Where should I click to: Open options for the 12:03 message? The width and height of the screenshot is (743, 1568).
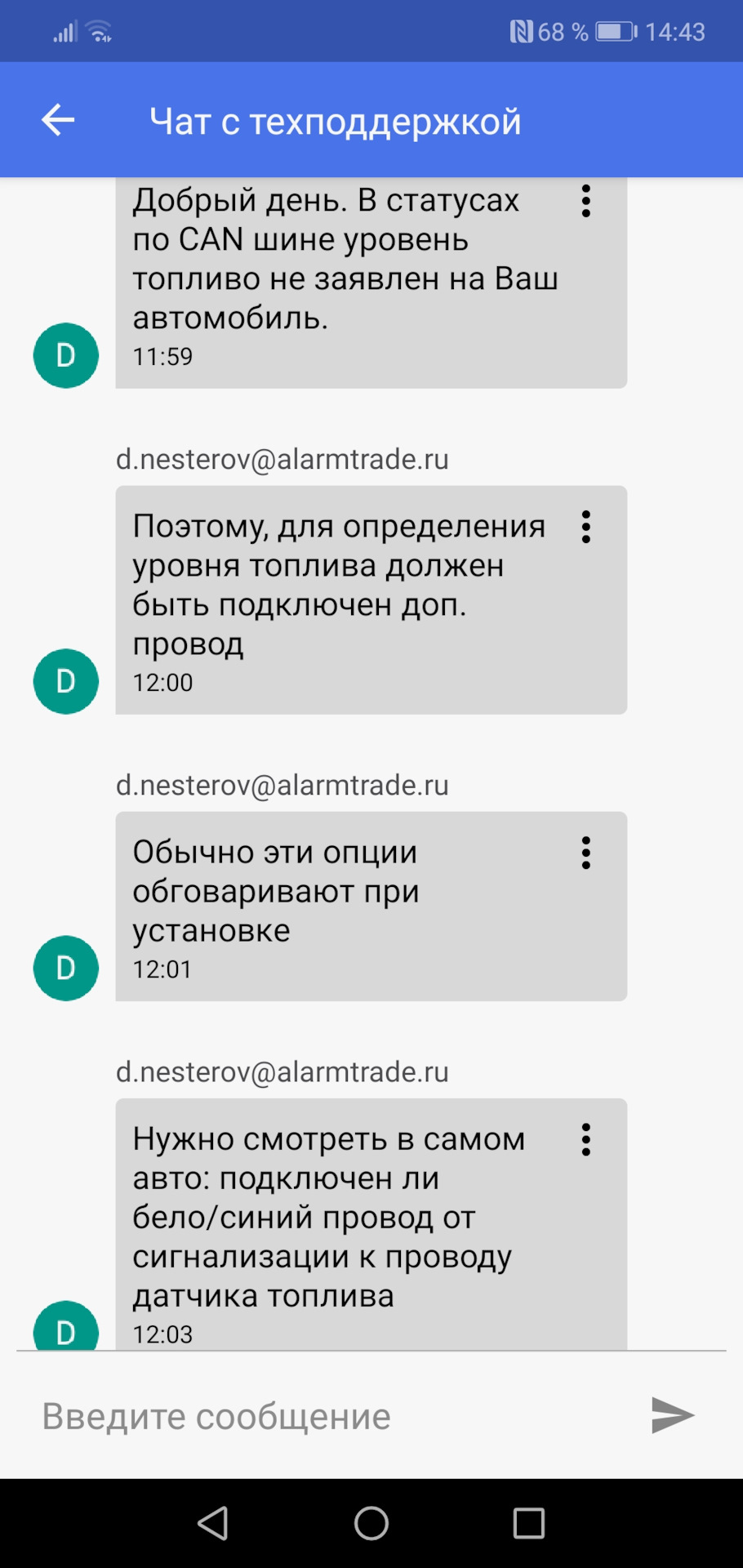(x=585, y=1139)
